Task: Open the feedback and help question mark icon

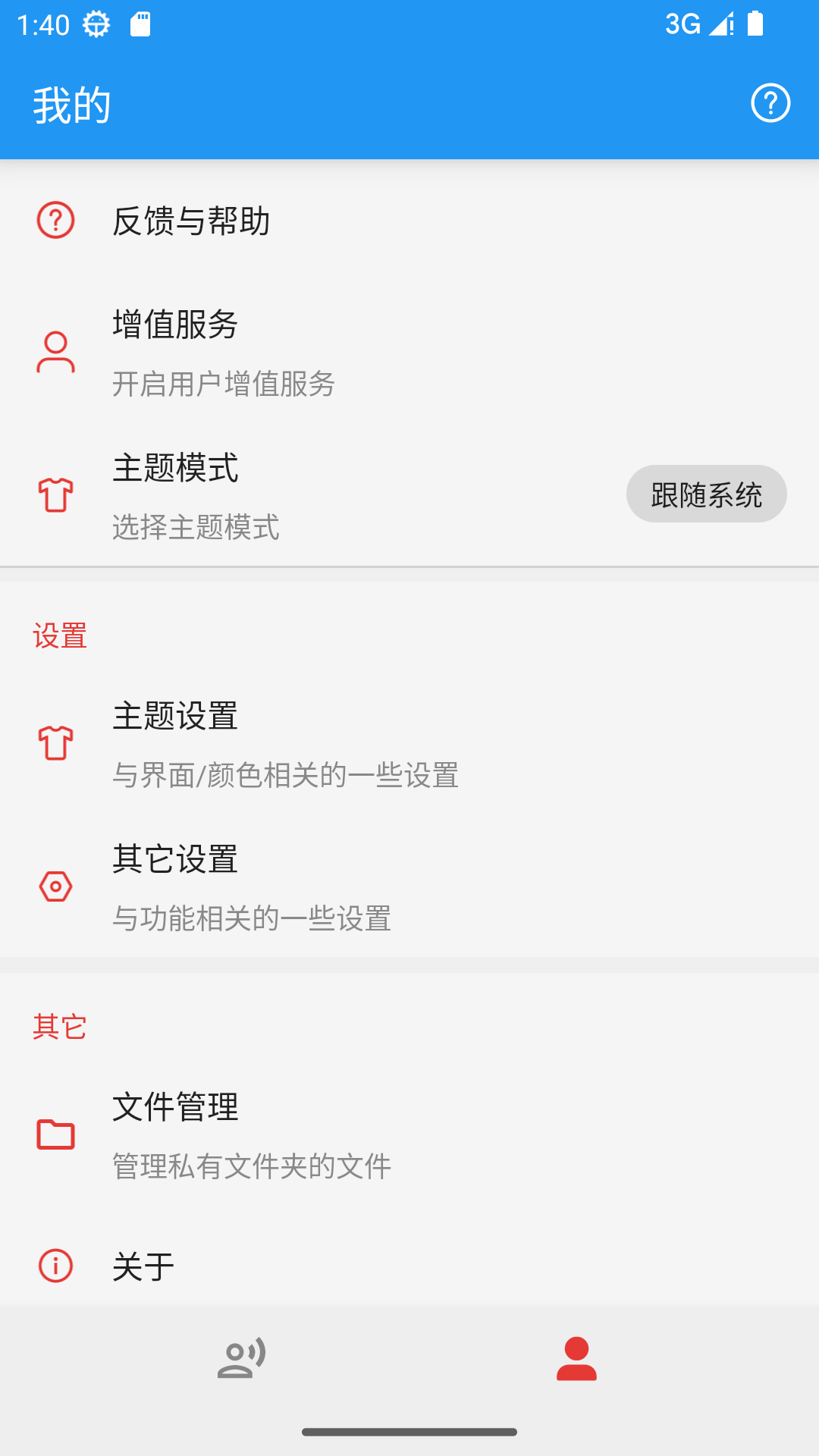Action: pos(54,221)
